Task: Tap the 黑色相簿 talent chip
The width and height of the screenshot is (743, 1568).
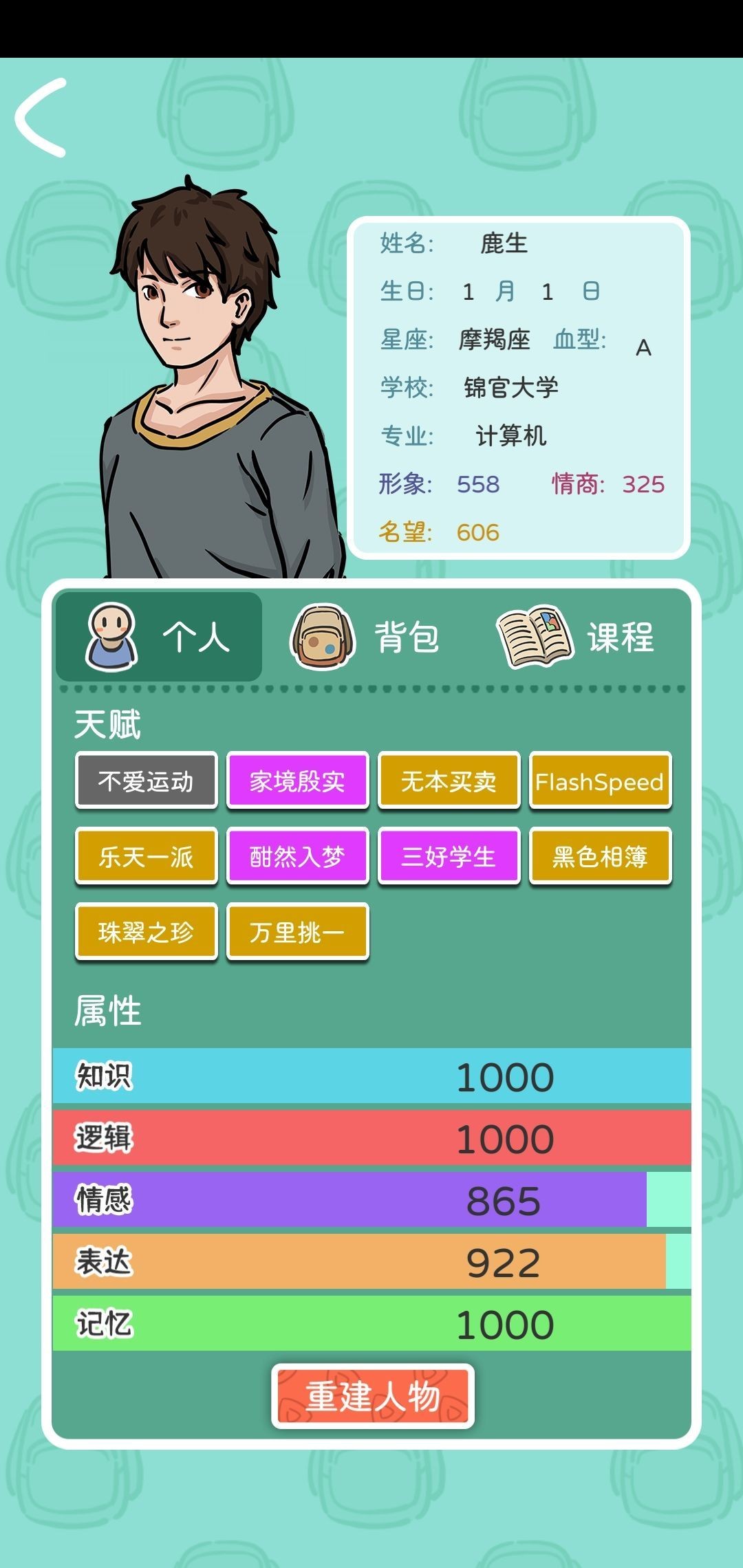Action: point(600,857)
